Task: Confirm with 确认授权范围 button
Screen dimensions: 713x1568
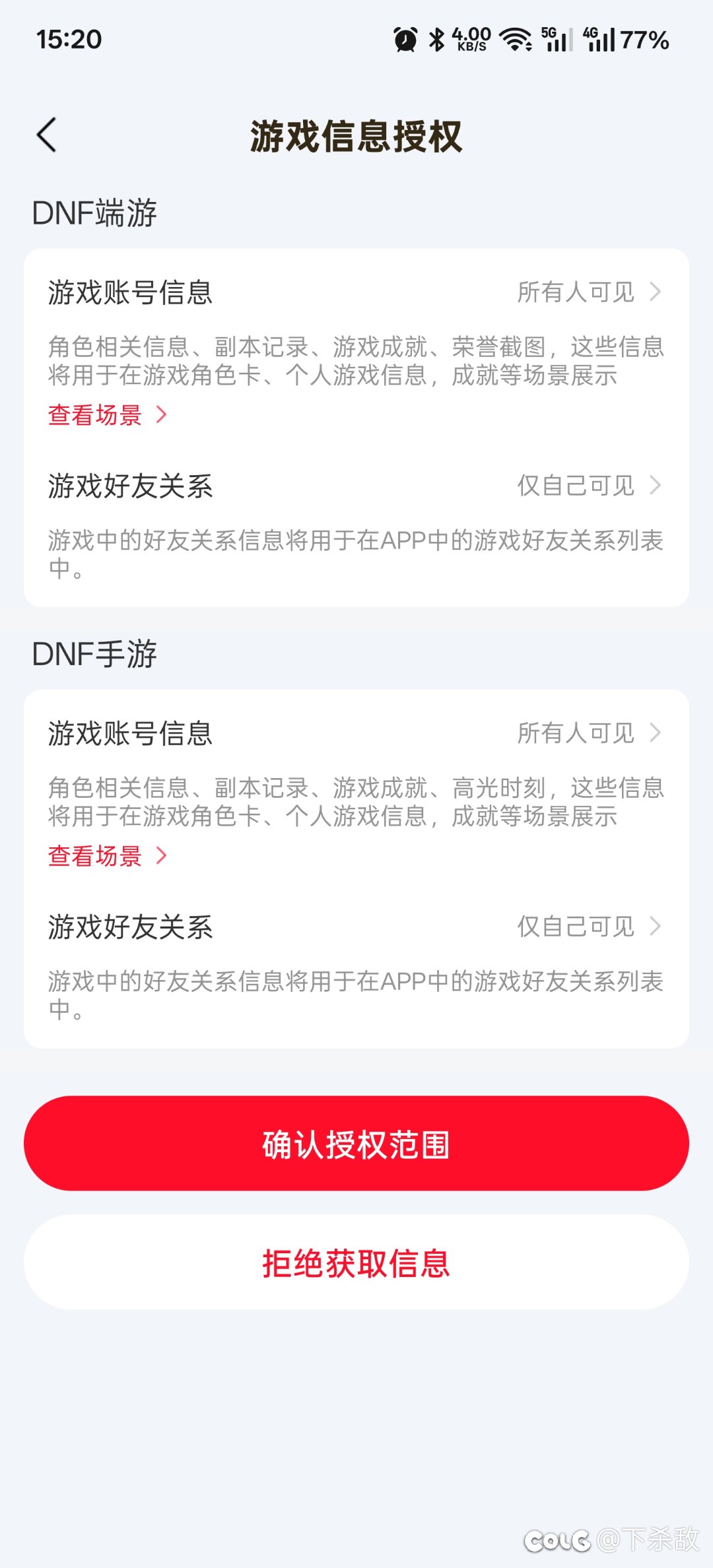Action: pos(356,1144)
